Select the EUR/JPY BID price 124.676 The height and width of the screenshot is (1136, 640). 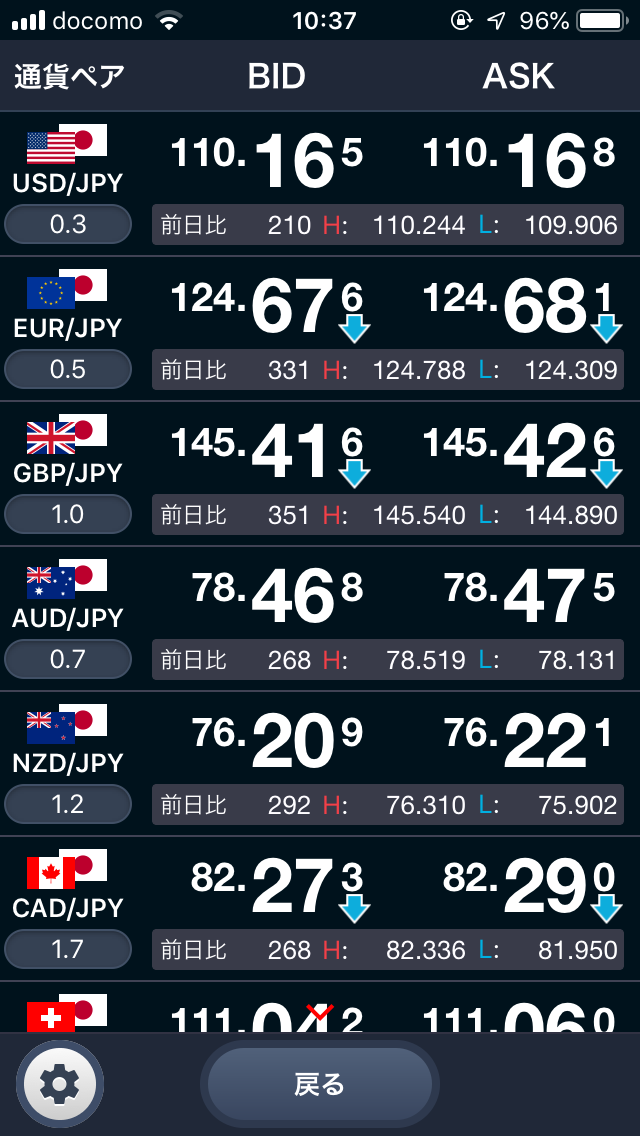click(x=270, y=306)
